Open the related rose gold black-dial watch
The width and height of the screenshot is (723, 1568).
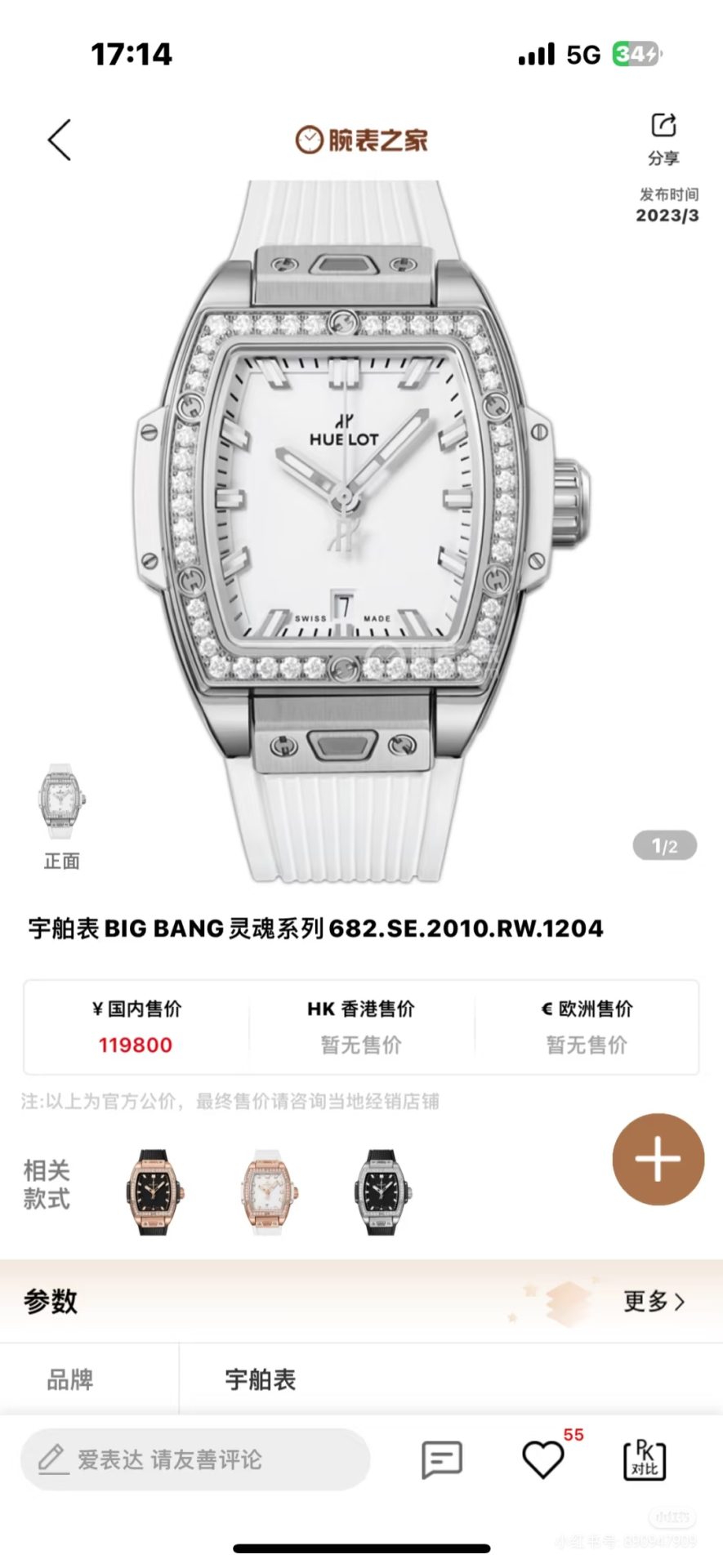(153, 1192)
